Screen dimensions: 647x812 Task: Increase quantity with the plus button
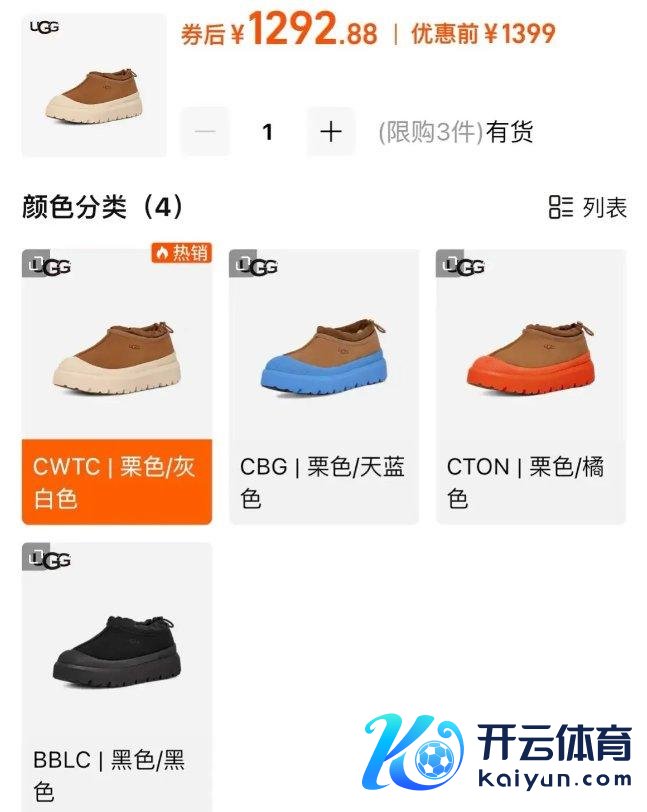coord(331,132)
